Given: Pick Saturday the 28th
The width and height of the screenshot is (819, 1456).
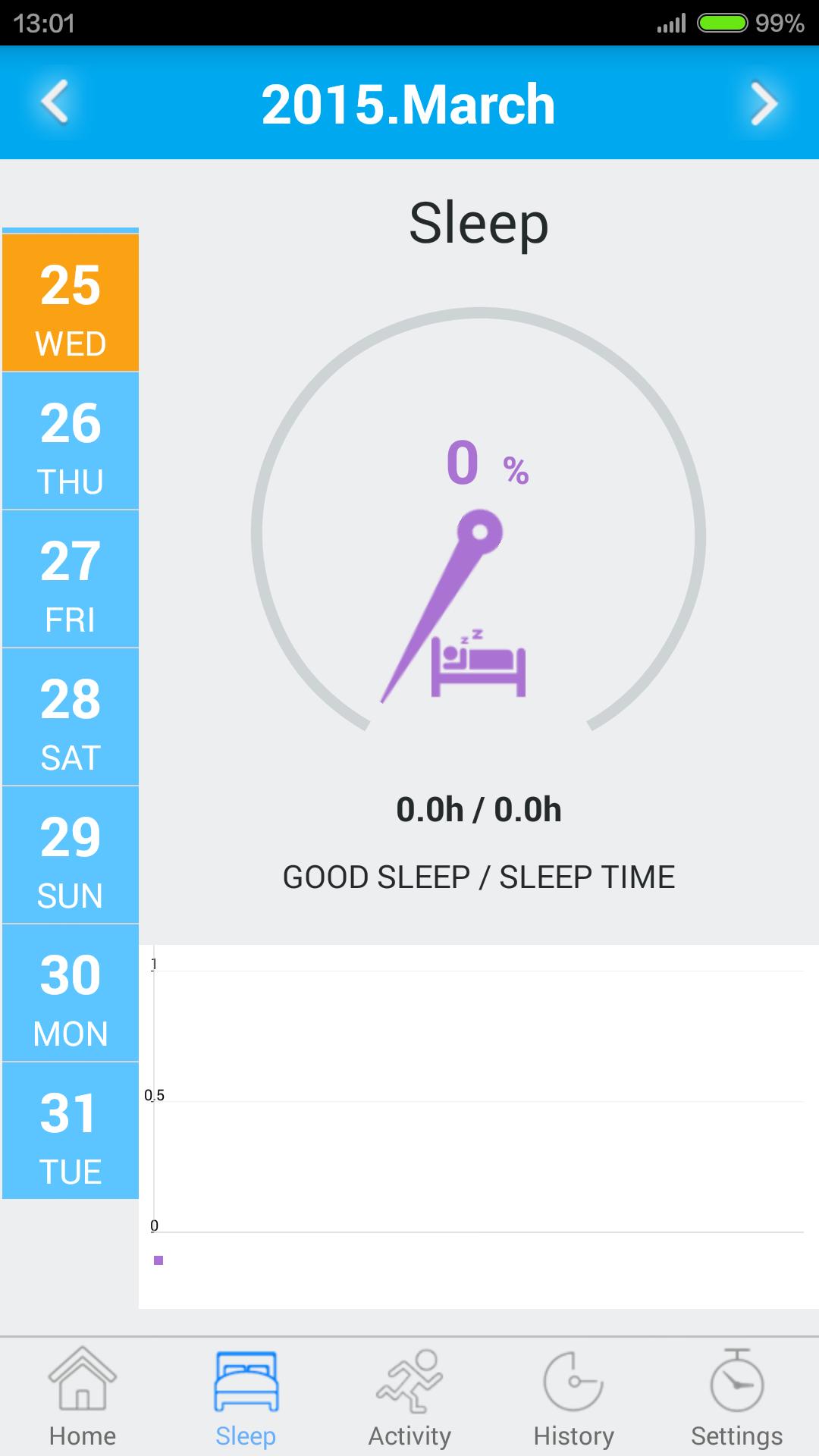Looking at the screenshot, I should [x=71, y=717].
